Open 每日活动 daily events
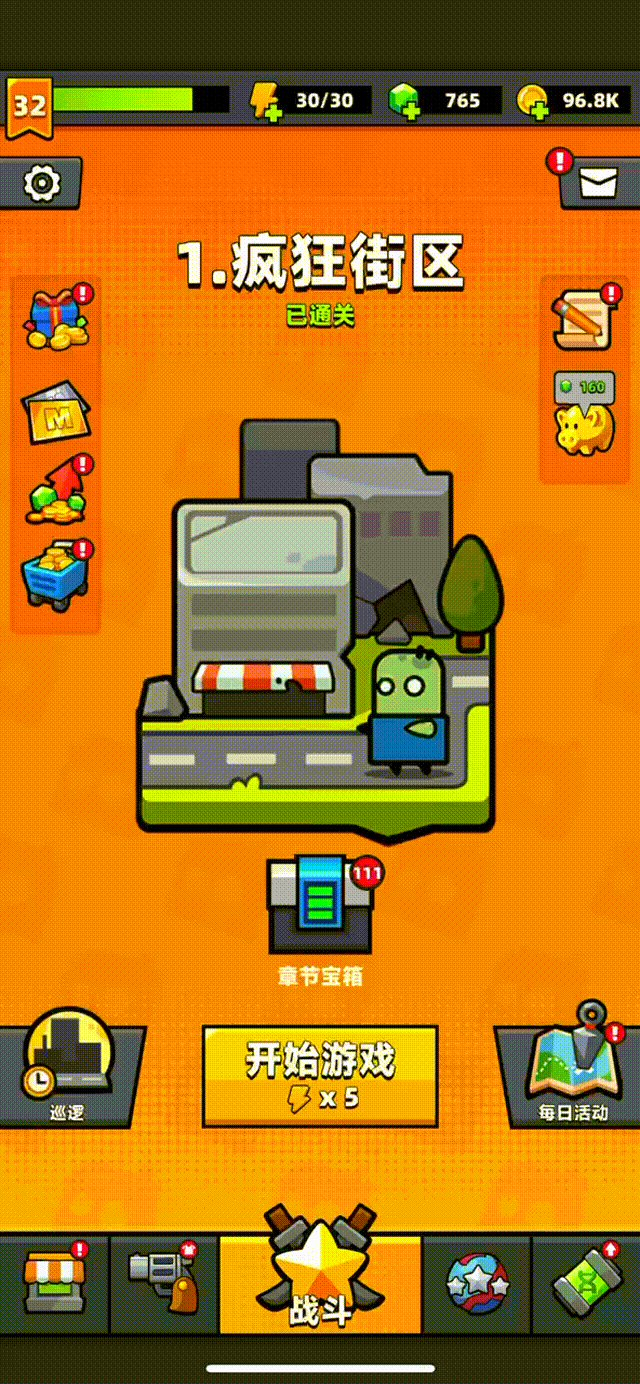The height and width of the screenshot is (1384, 640). [573, 1065]
